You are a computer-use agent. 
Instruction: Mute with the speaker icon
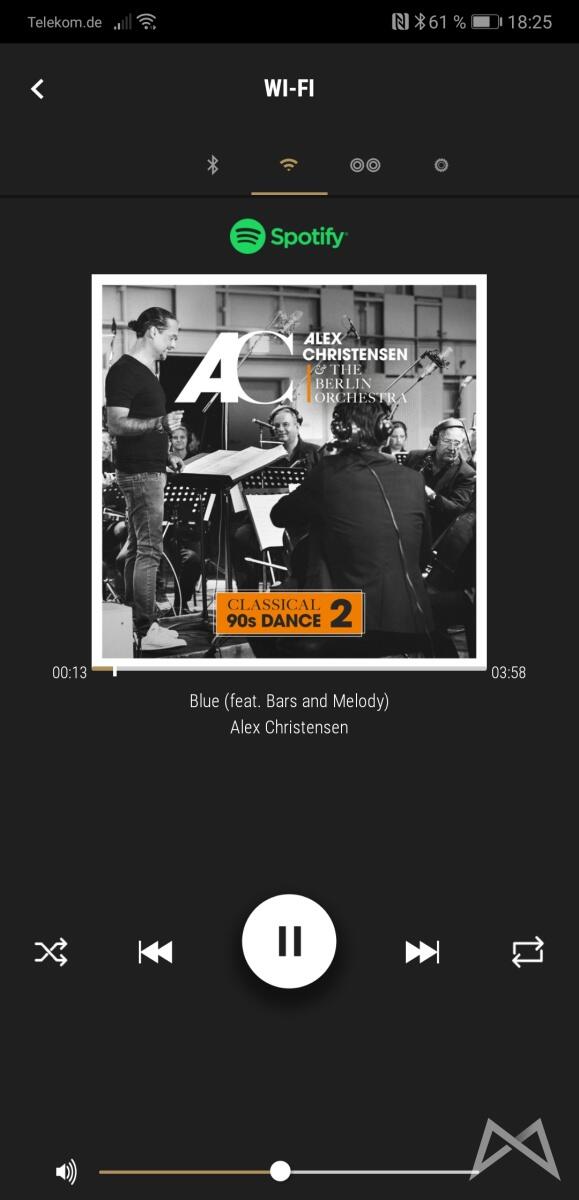click(66, 1172)
